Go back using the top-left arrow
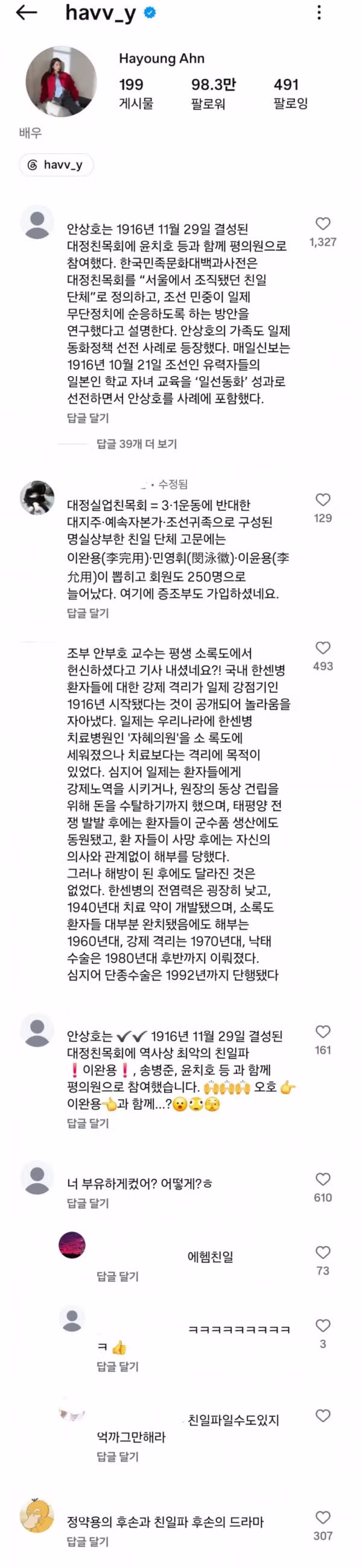 point(26,13)
